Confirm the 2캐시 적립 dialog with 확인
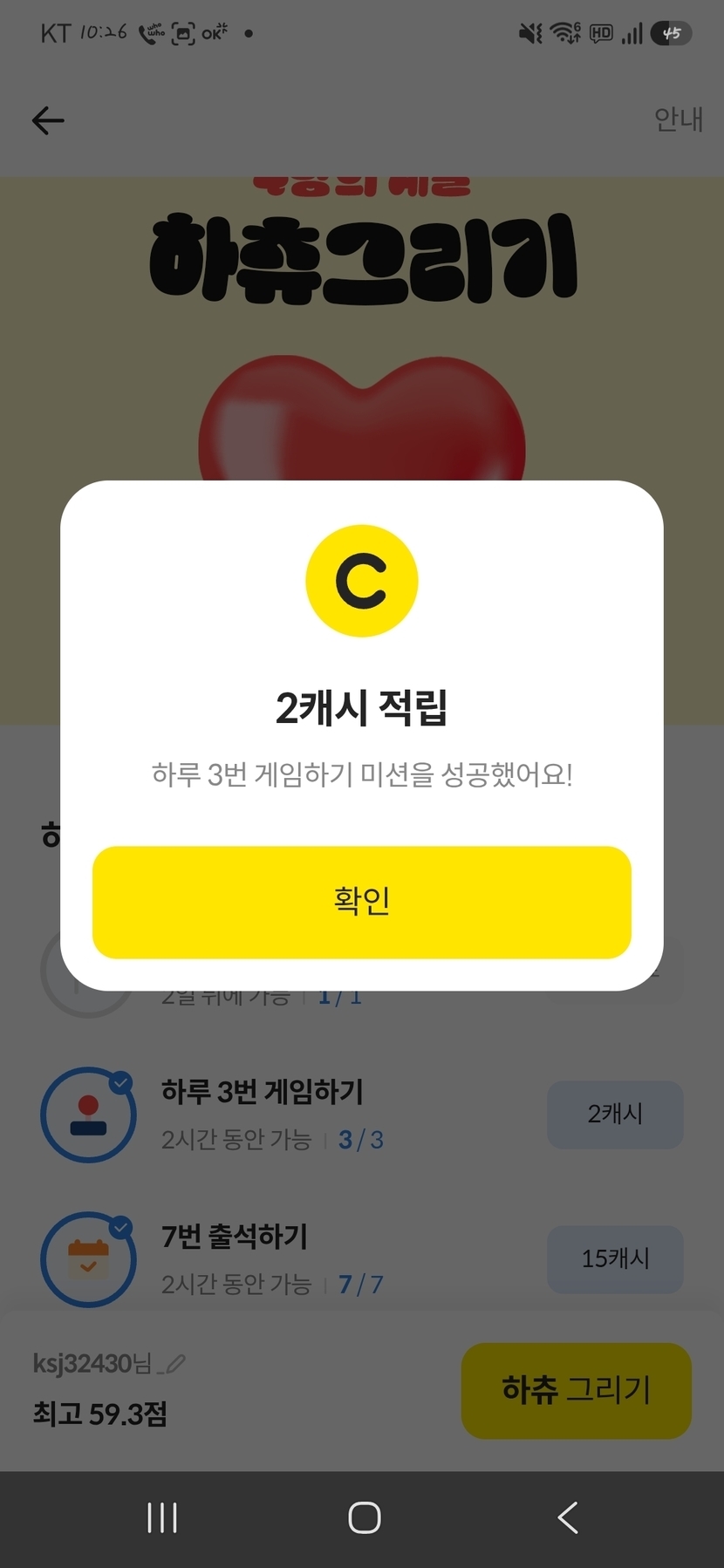724x1568 pixels. [x=361, y=902]
